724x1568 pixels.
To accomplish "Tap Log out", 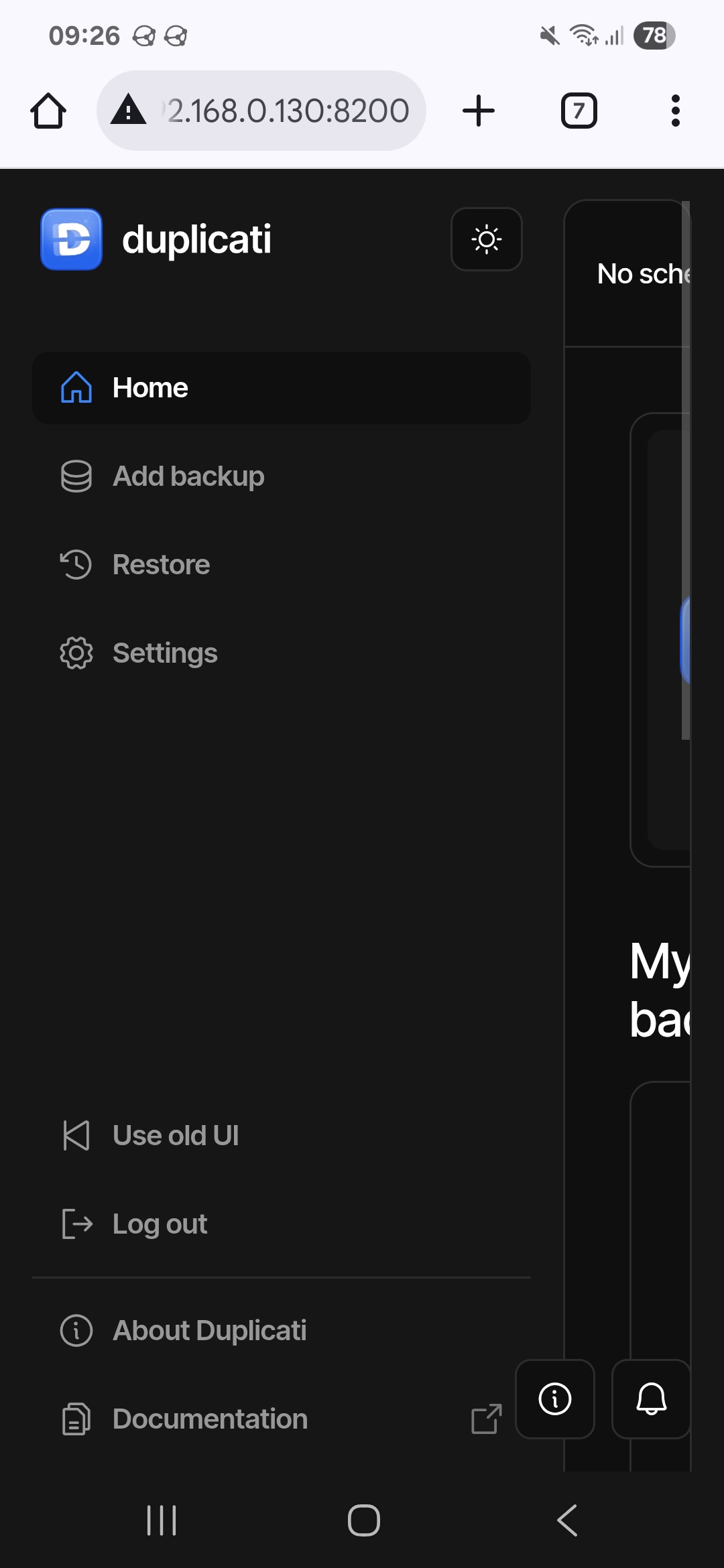I will pos(282,1224).
